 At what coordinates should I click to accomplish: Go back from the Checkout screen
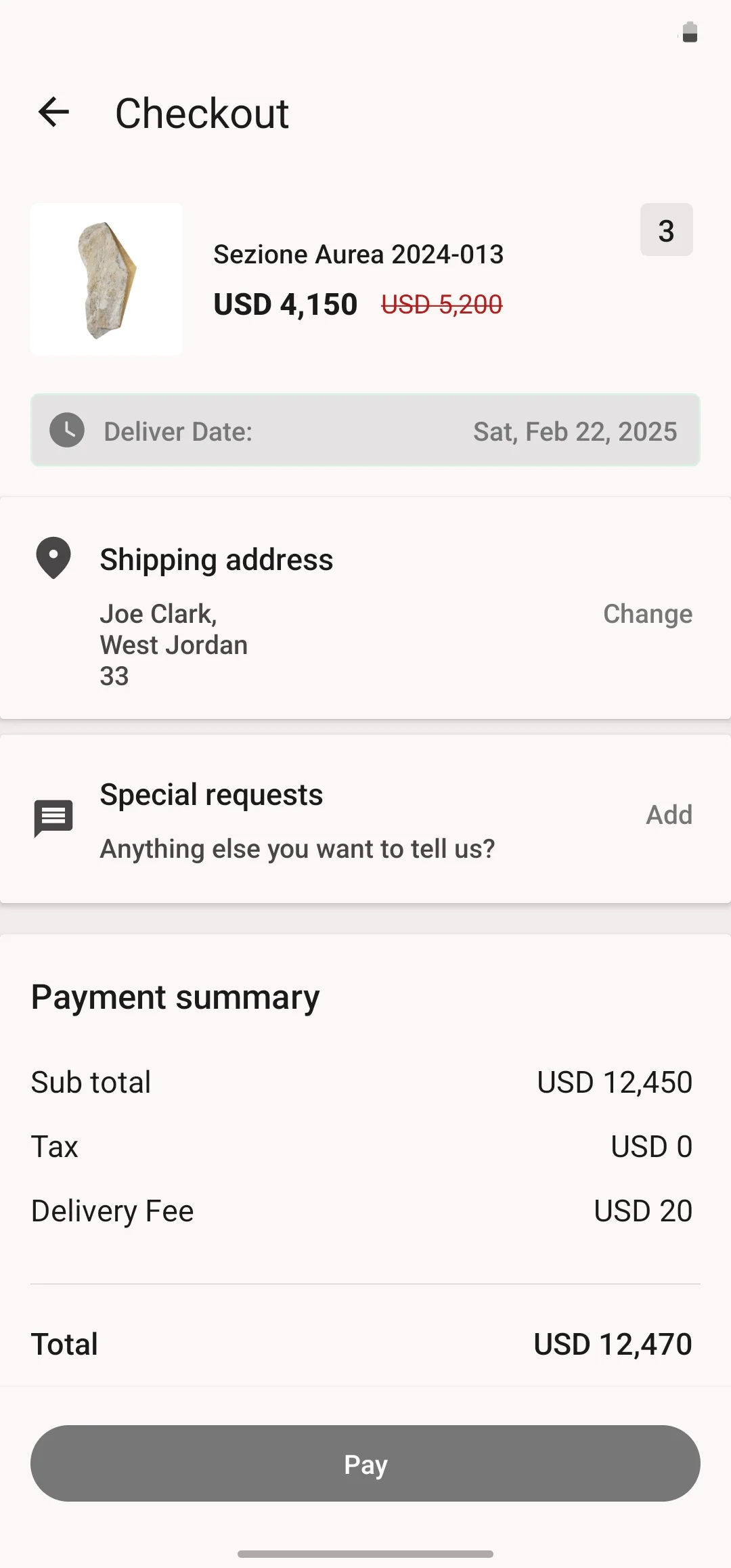pos(54,112)
